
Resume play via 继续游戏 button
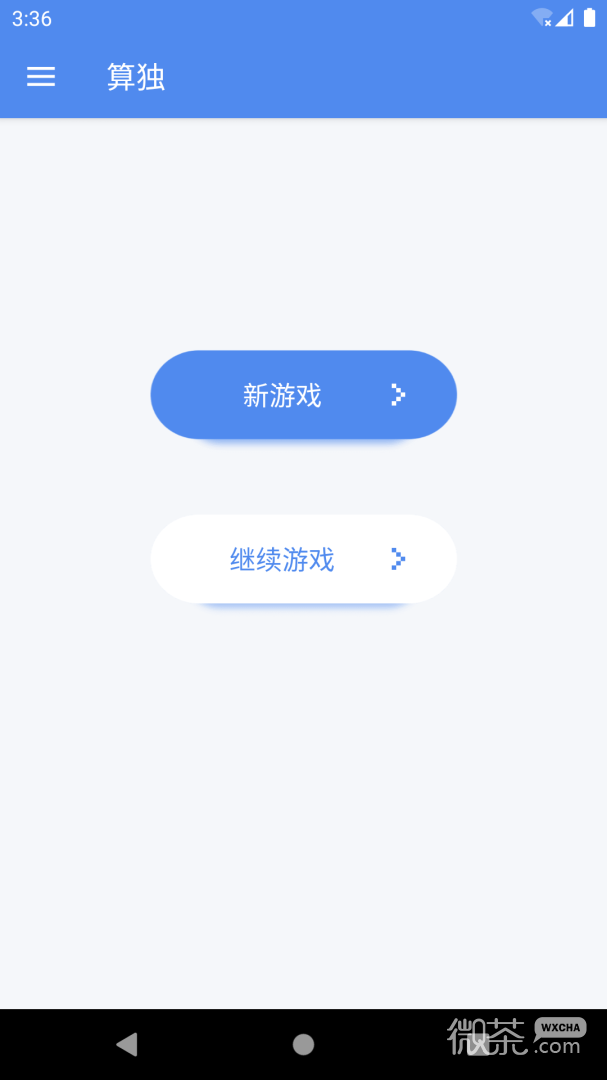tap(303, 559)
